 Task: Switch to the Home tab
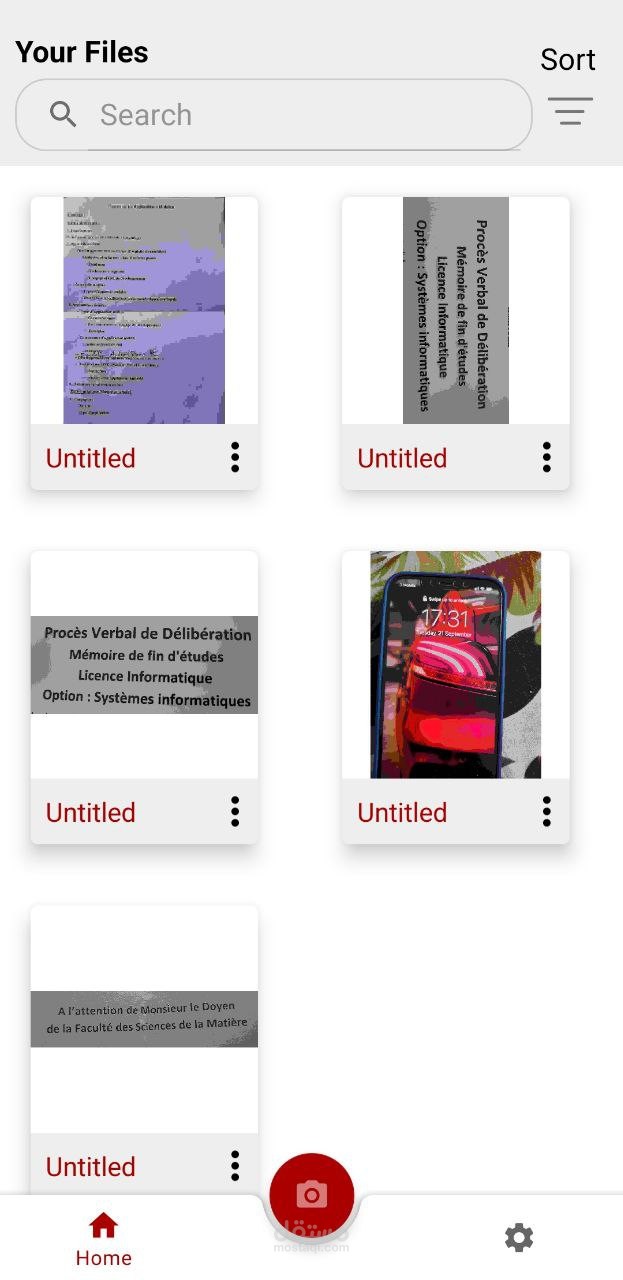click(x=104, y=1239)
